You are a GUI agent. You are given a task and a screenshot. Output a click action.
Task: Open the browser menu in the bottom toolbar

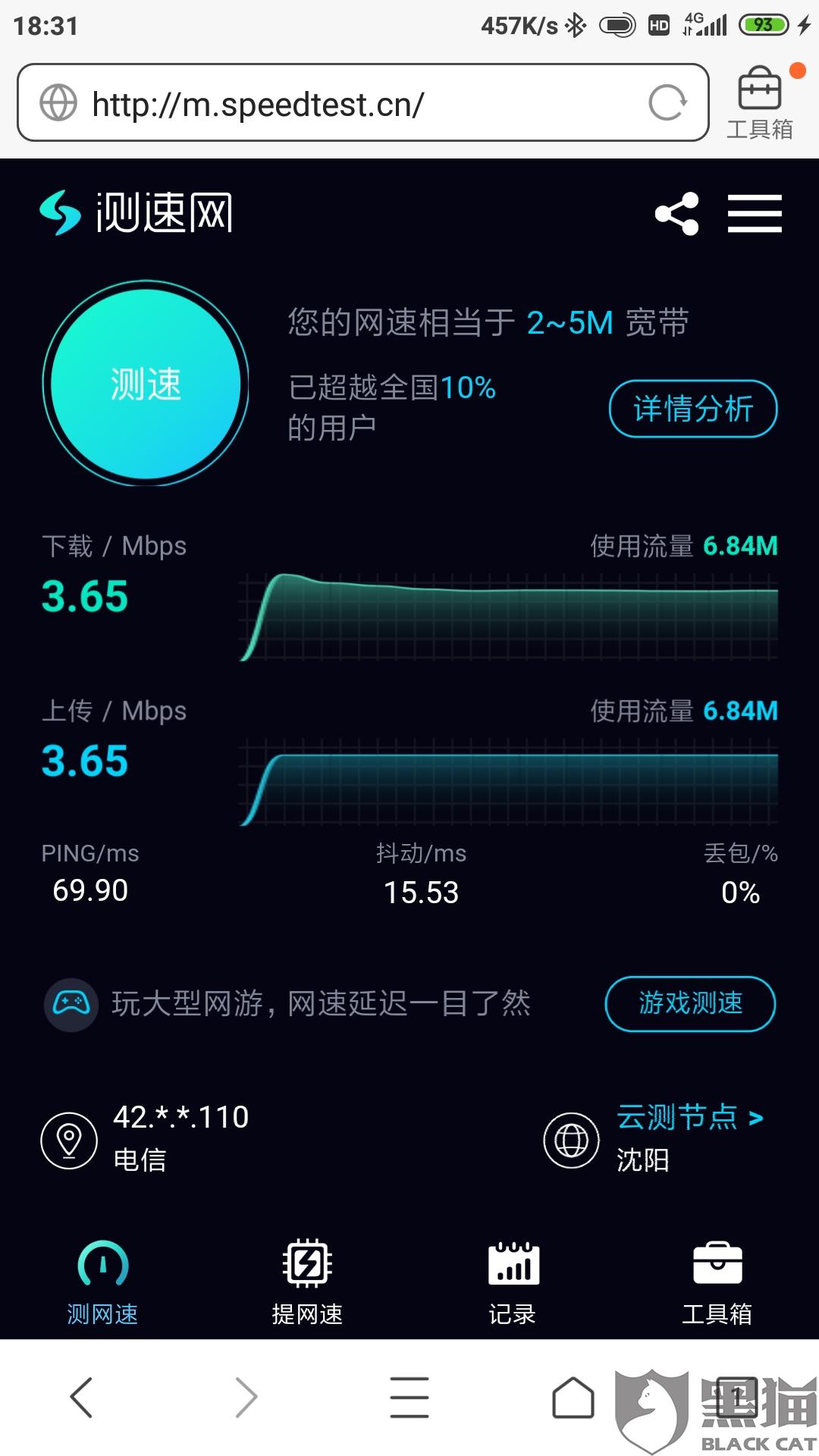pos(409,1397)
